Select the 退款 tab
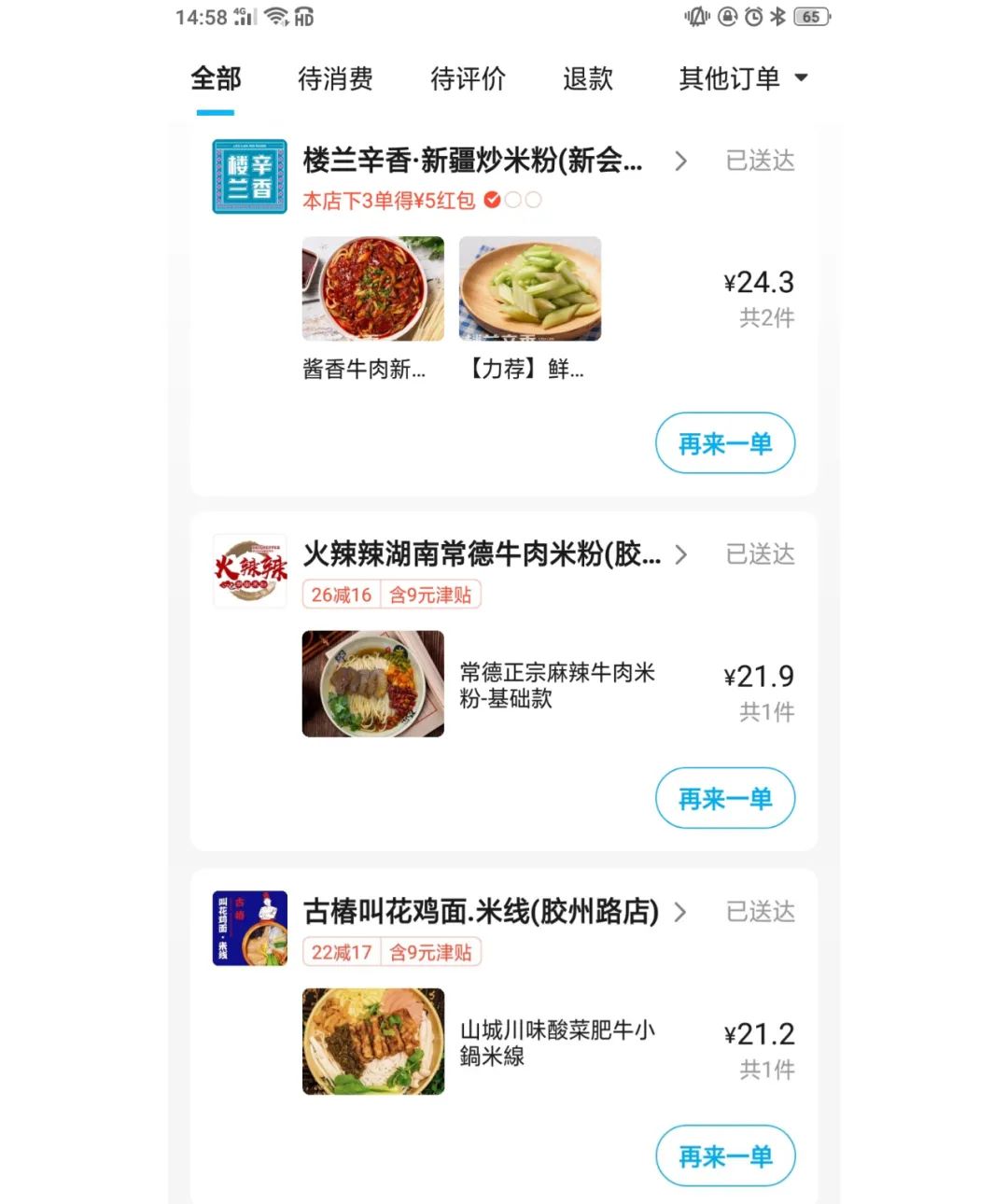This screenshot has width=1008, height=1204. [x=586, y=81]
